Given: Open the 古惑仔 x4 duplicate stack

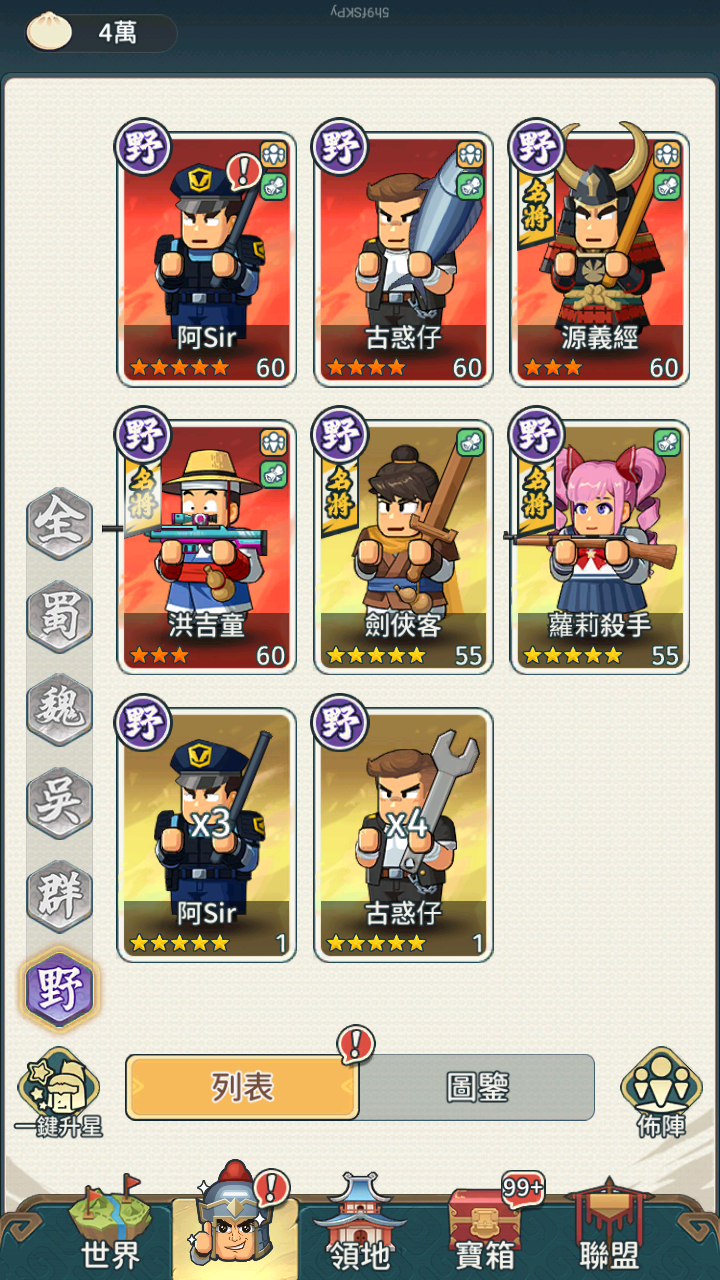Looking at the screenshot, I should tap(403, 835).
